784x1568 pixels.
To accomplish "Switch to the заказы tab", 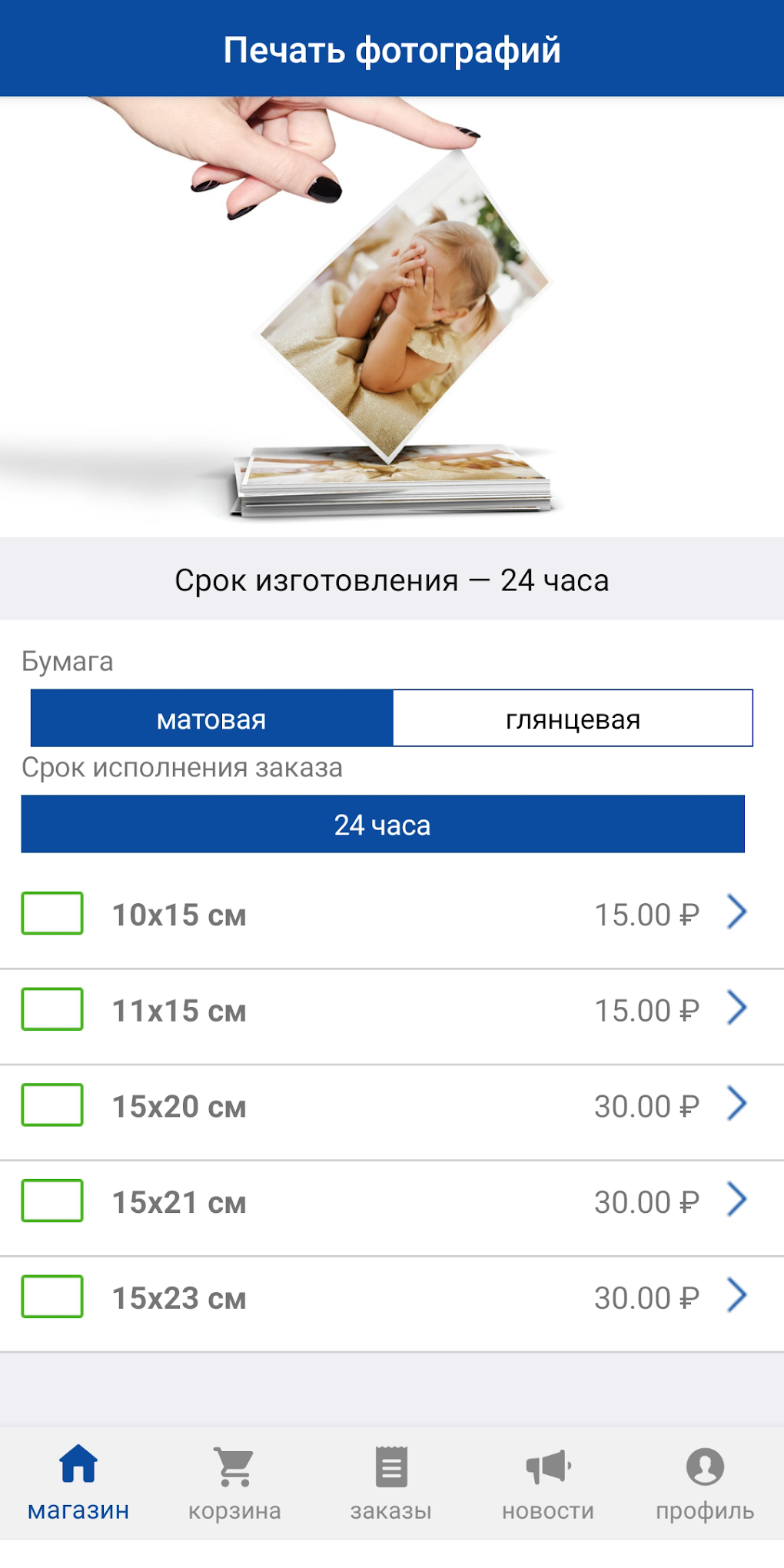I will pyautogui.click(x=391, y=1483).
